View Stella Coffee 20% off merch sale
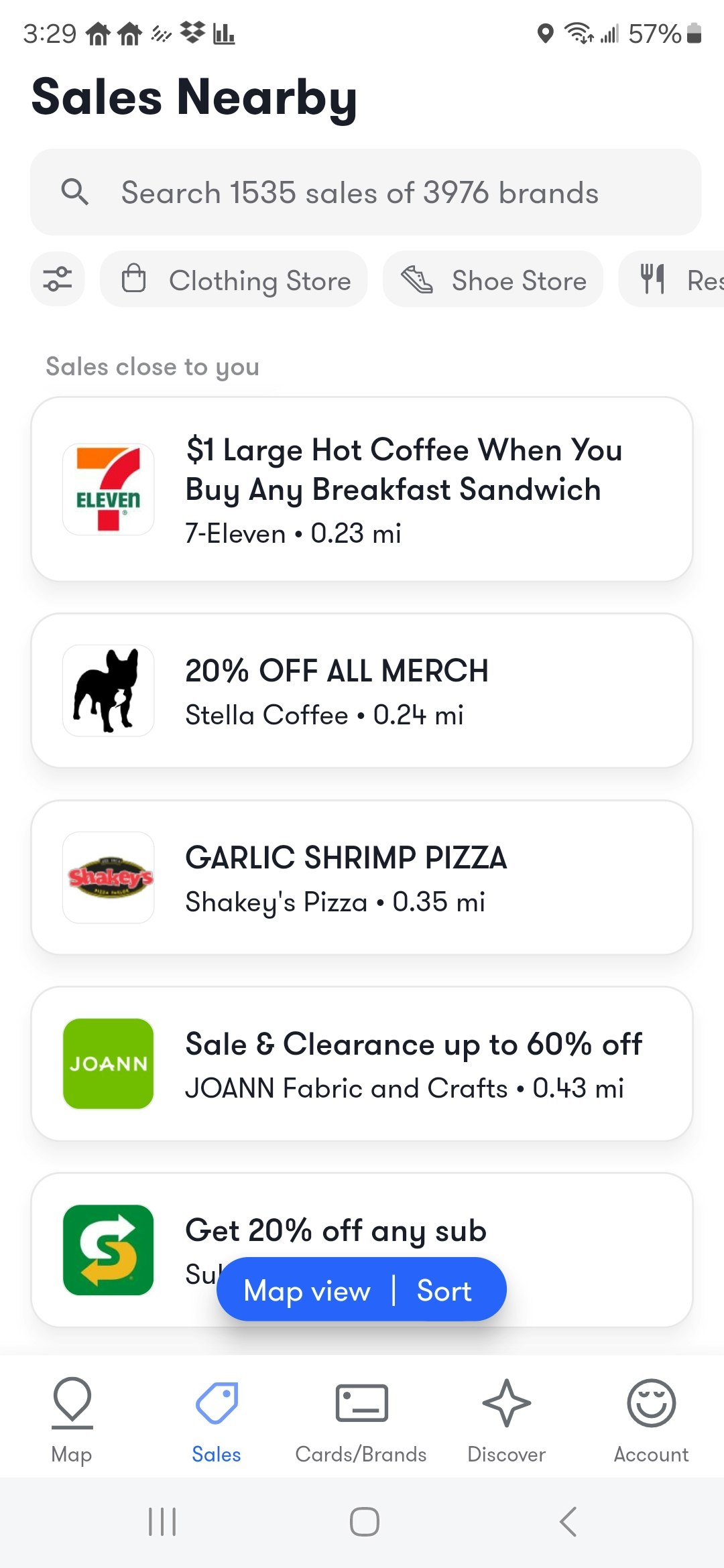Viewport: 724px width, 1568px height. [362, 690]
